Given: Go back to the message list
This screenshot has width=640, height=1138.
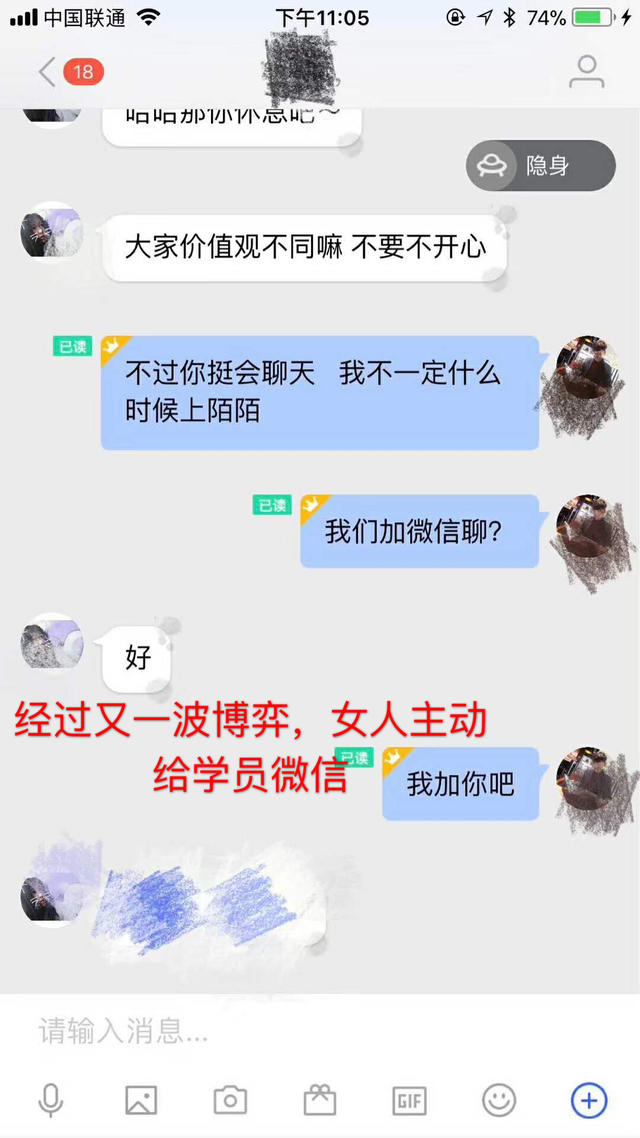Looking at the screenshot, I should [47, 72].
